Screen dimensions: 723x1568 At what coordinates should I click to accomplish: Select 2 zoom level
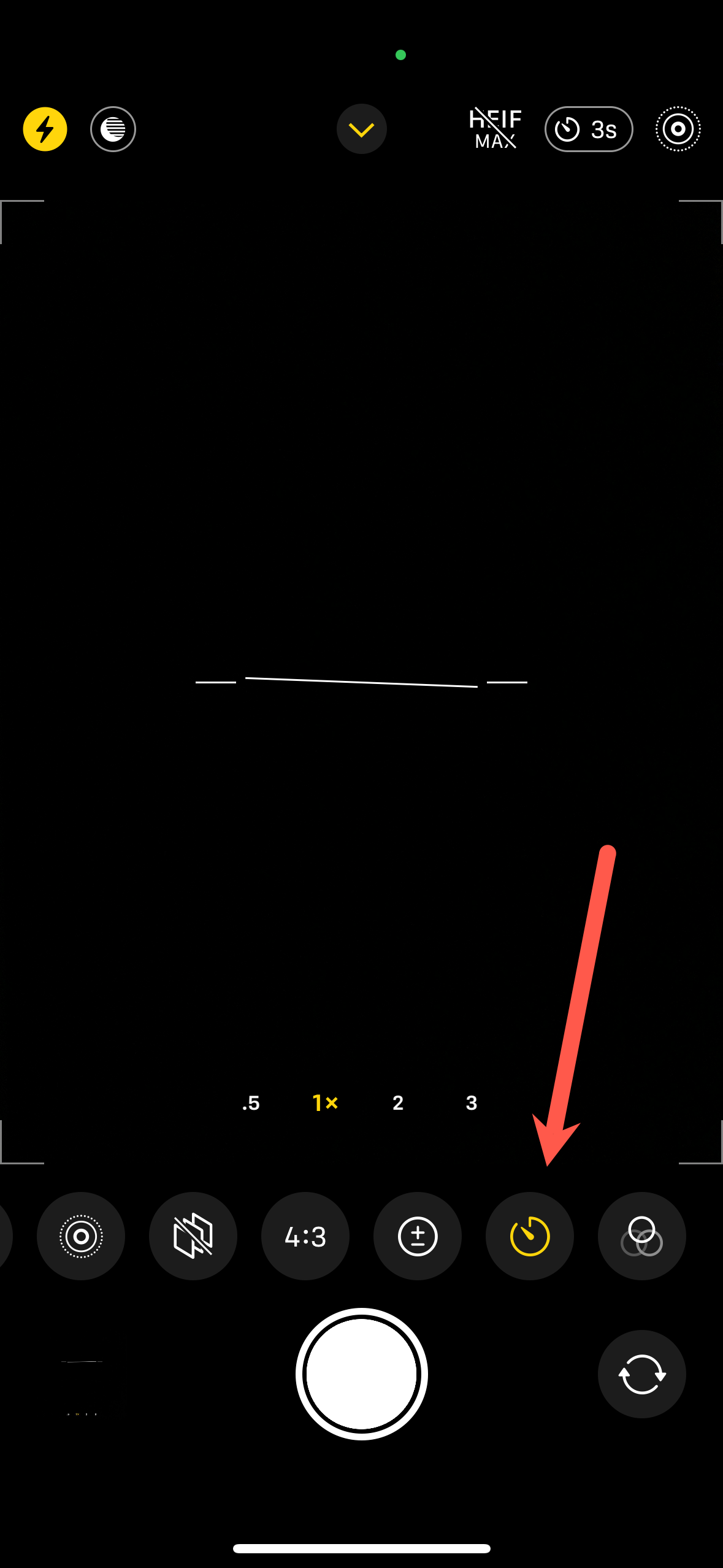398,1103
